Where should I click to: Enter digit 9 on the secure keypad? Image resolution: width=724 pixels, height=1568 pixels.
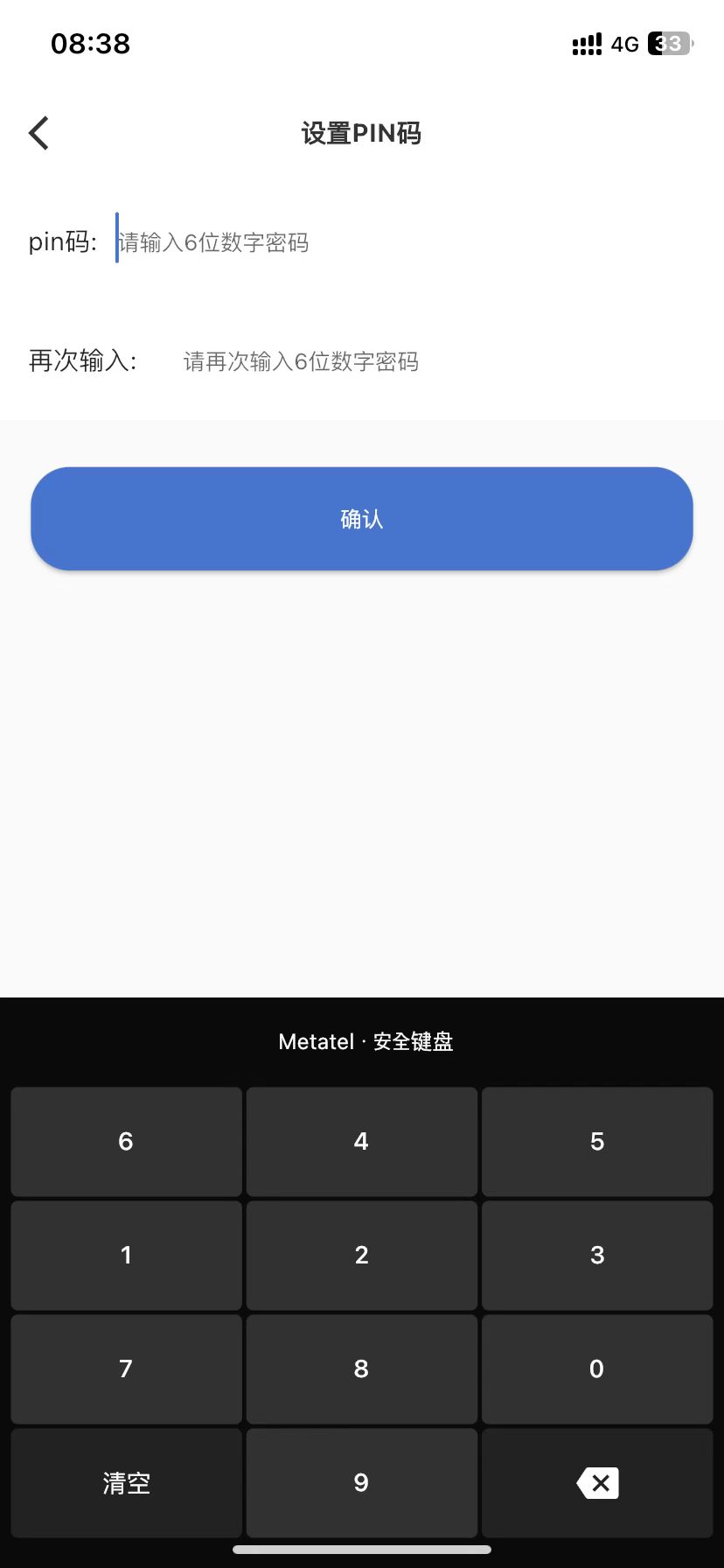coord(361,1482)
